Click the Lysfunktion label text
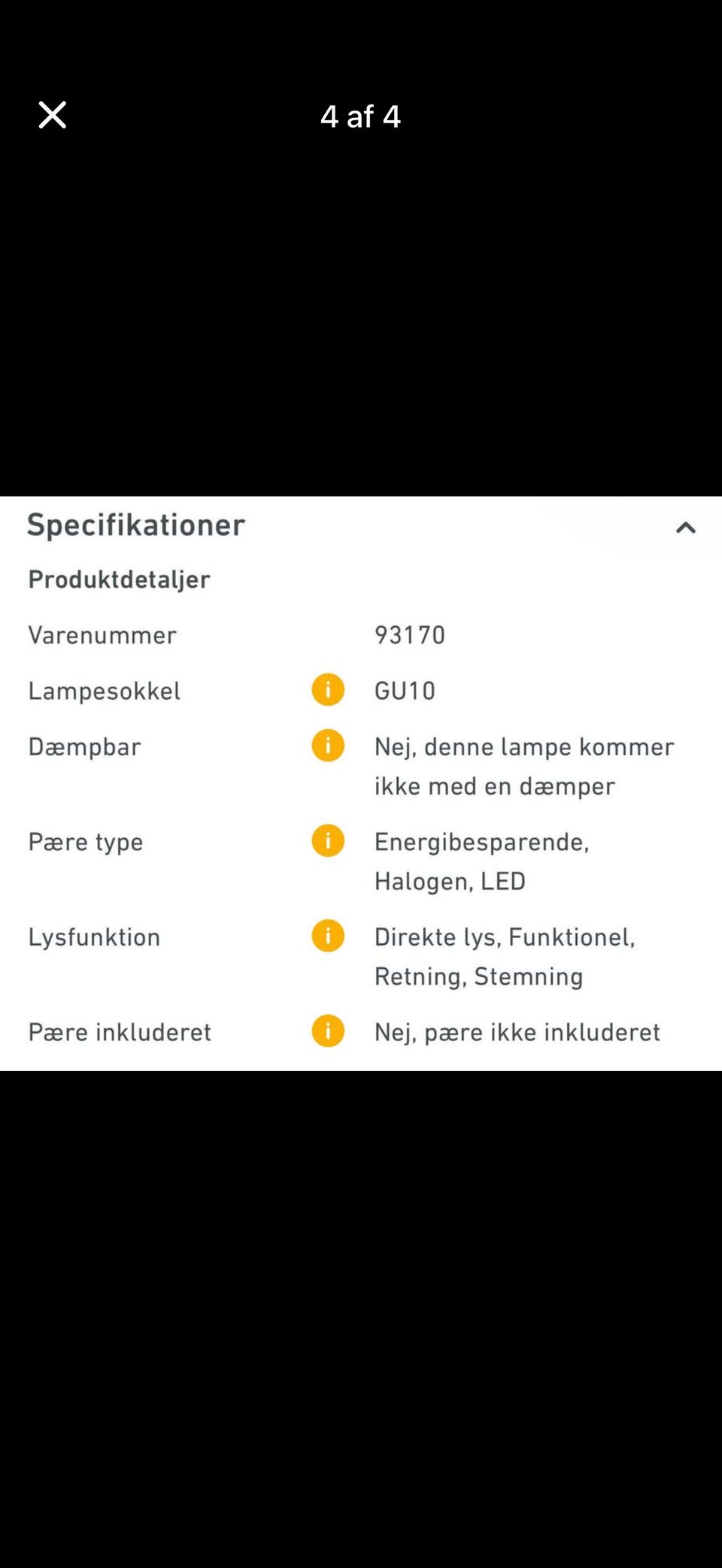Screen dimensions: 722x1568 (94, 937)
